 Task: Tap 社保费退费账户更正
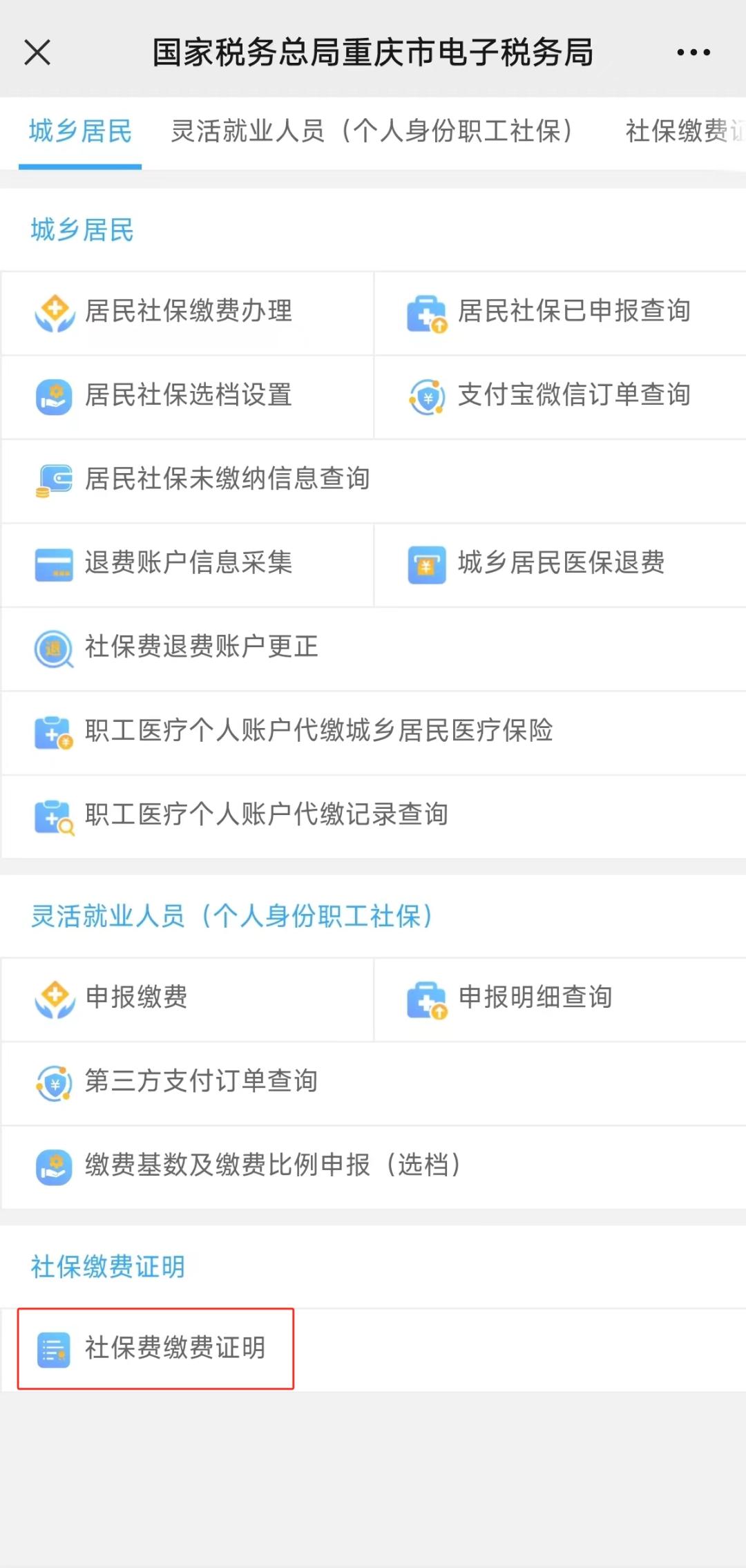[201, 648]
